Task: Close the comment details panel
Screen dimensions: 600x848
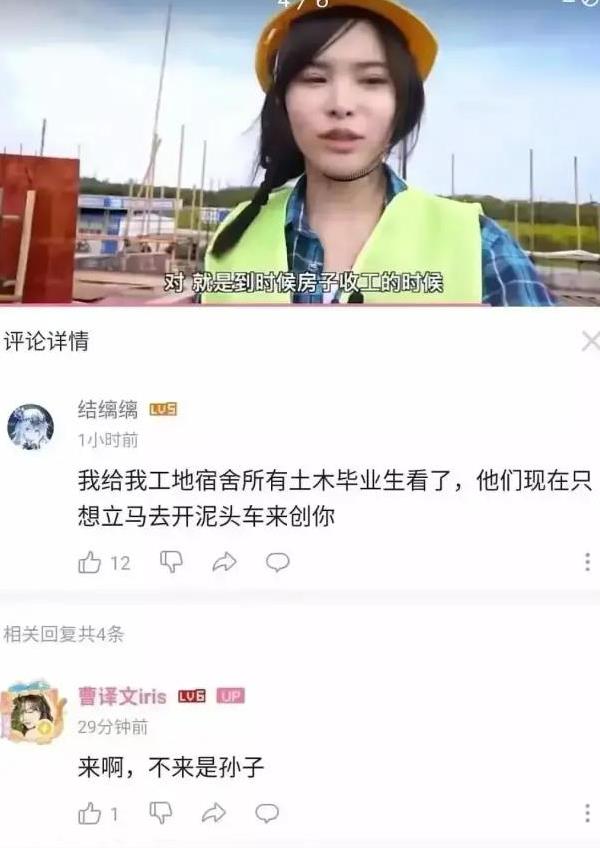Action: pyautogui.click(x=590, y=342)
